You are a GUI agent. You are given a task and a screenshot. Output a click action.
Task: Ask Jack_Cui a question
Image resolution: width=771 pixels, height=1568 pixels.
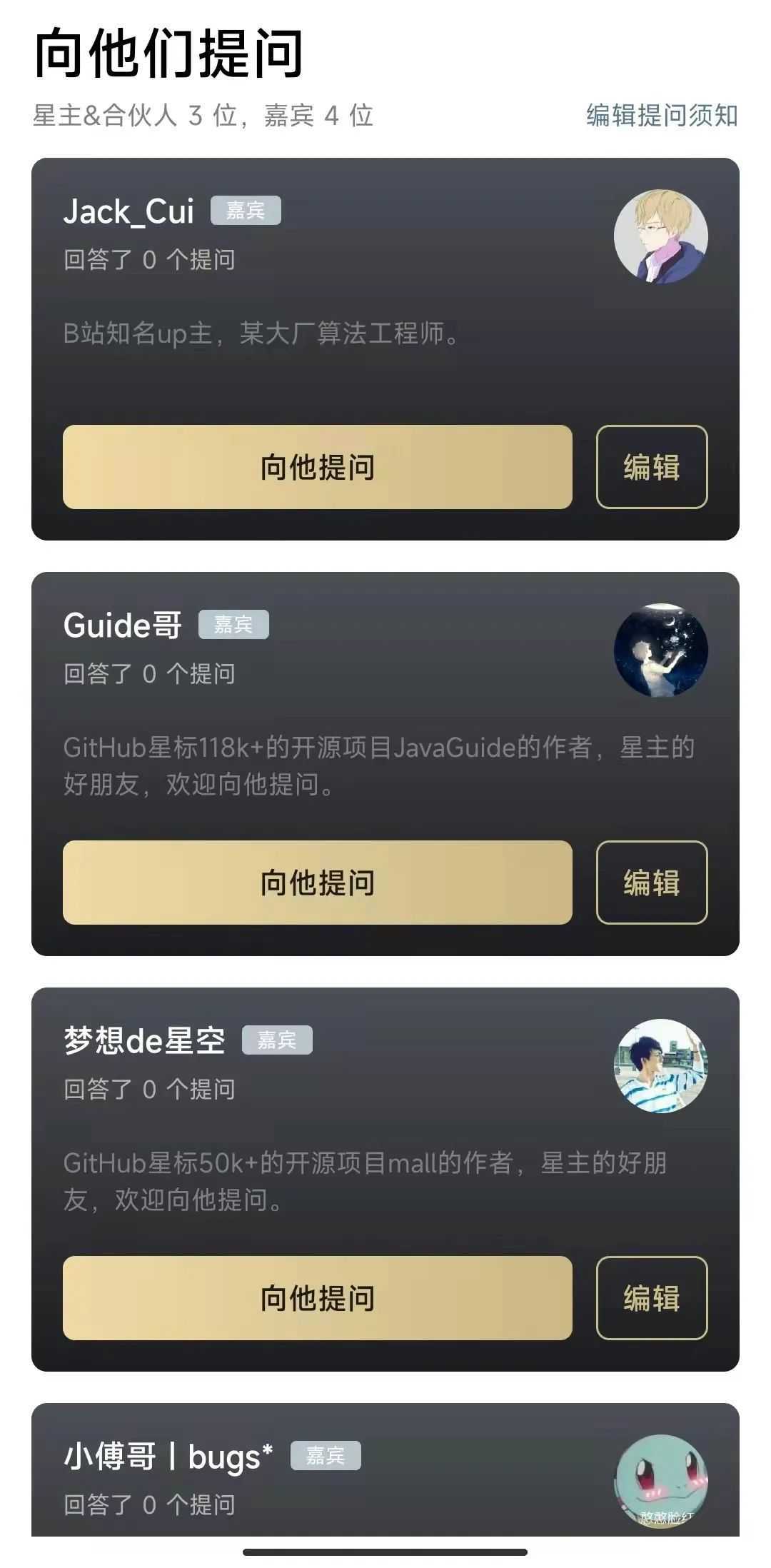tap(317, 467)
